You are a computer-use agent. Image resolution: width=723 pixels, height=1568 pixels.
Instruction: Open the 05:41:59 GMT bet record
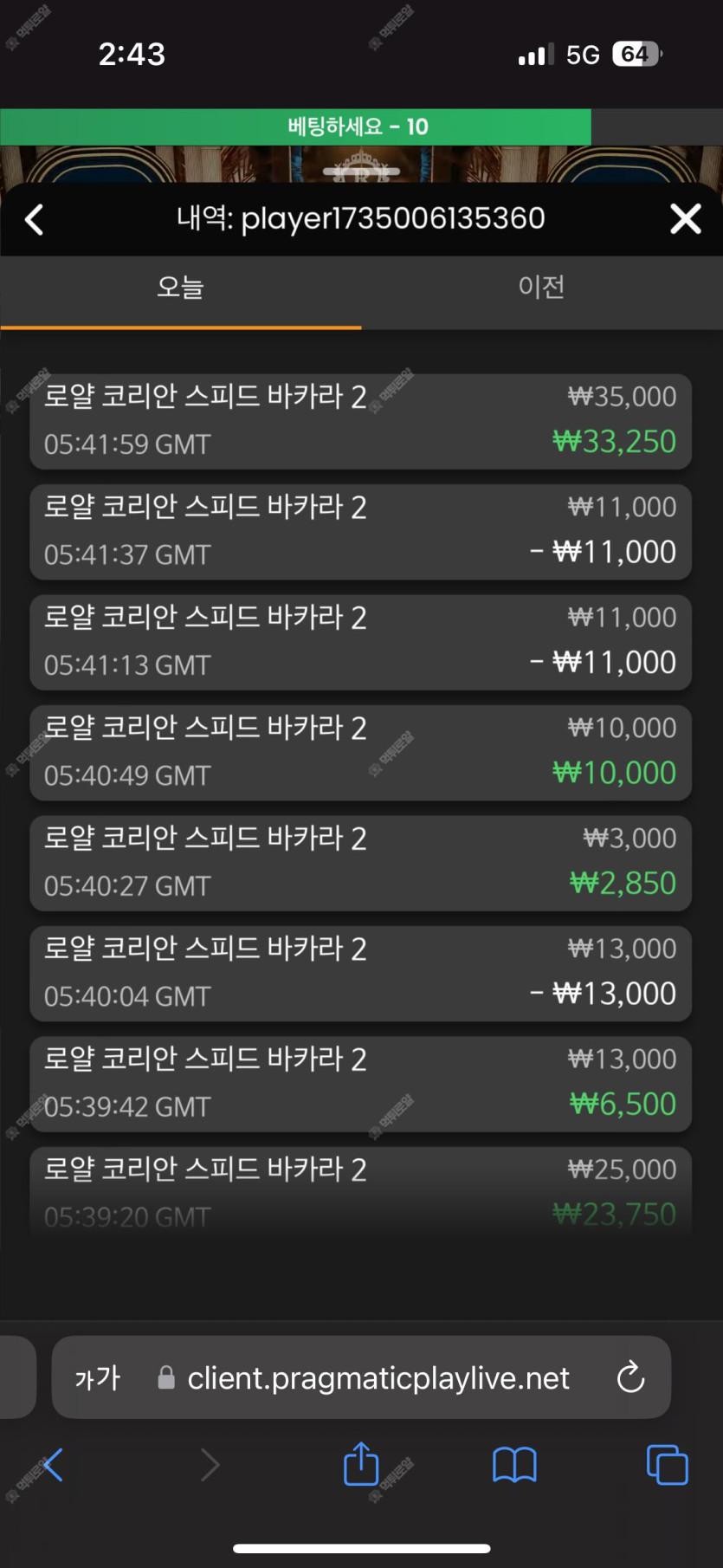[360, 421]
